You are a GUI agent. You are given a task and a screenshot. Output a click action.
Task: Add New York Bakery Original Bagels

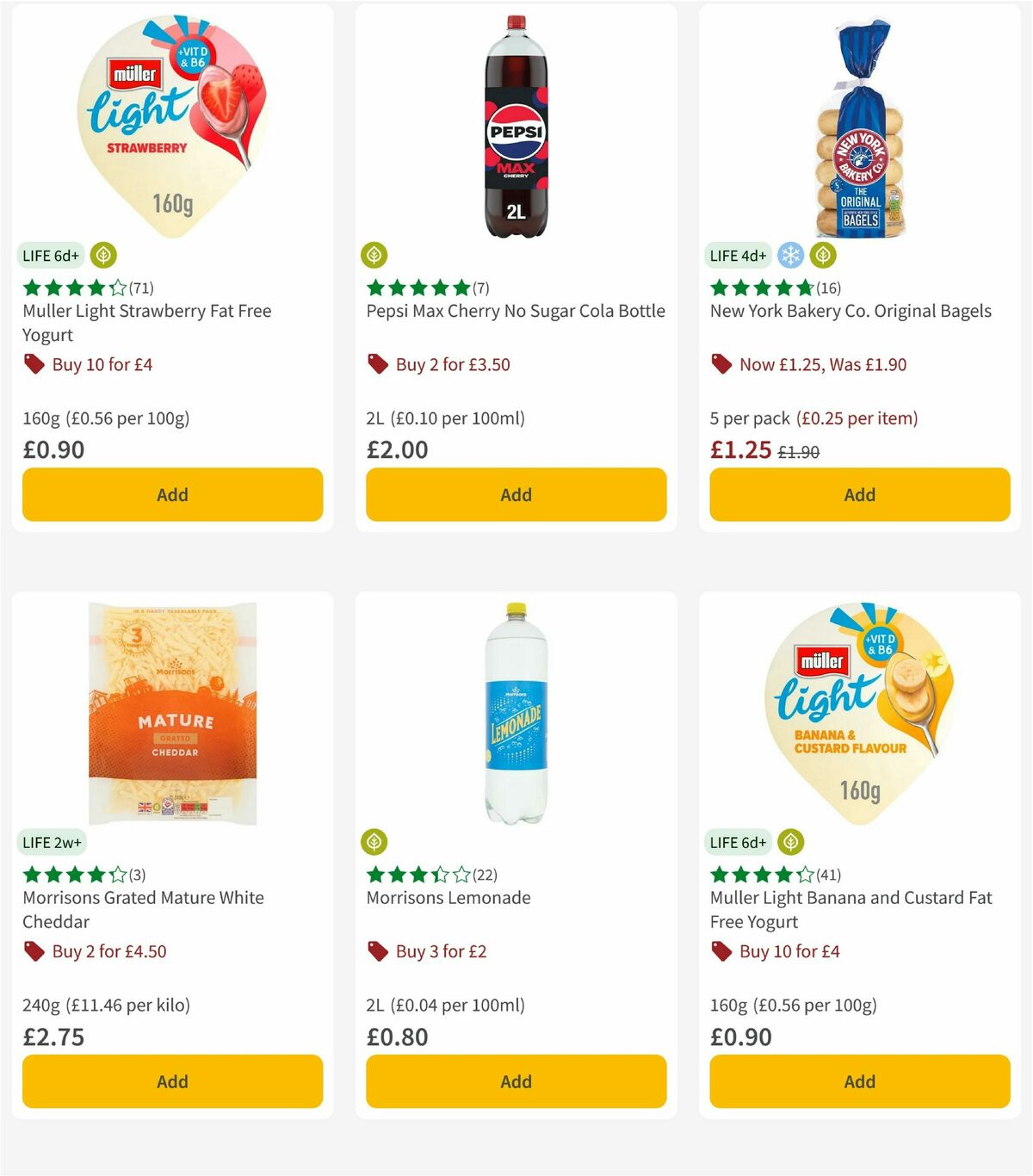tap(859, 494)
